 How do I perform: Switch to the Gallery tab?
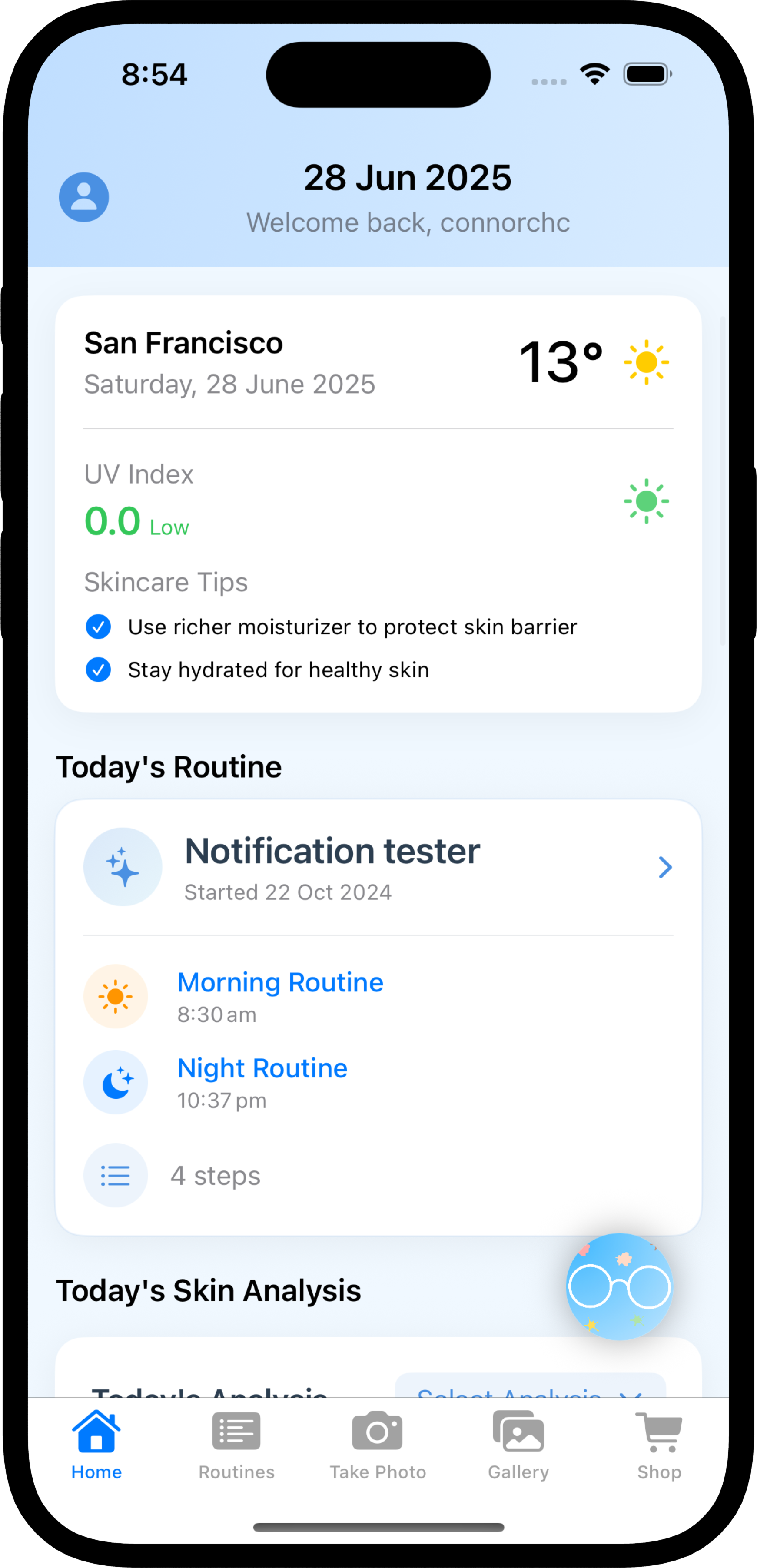coord(518,1445)
